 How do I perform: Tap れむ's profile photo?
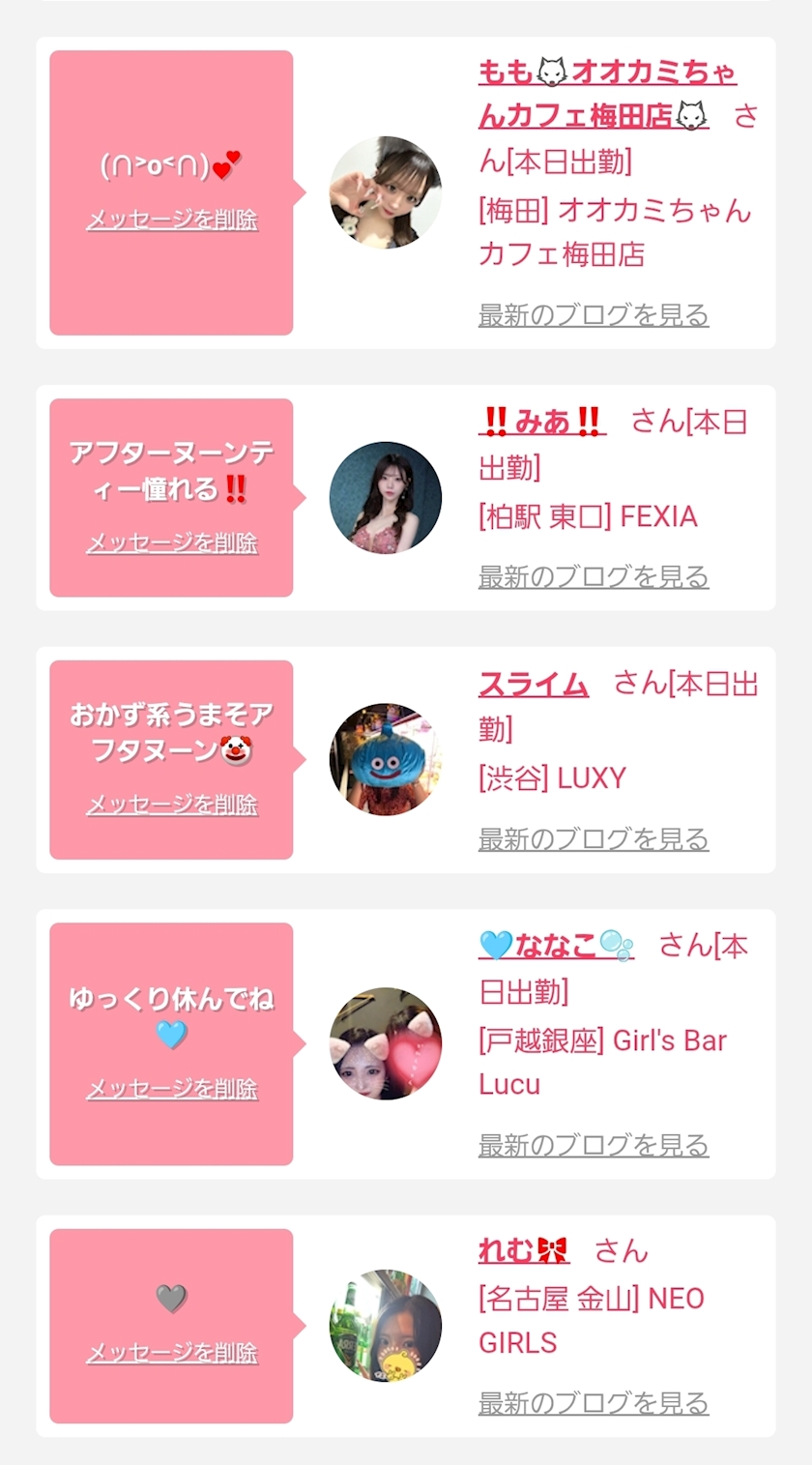click(386, 1326)
